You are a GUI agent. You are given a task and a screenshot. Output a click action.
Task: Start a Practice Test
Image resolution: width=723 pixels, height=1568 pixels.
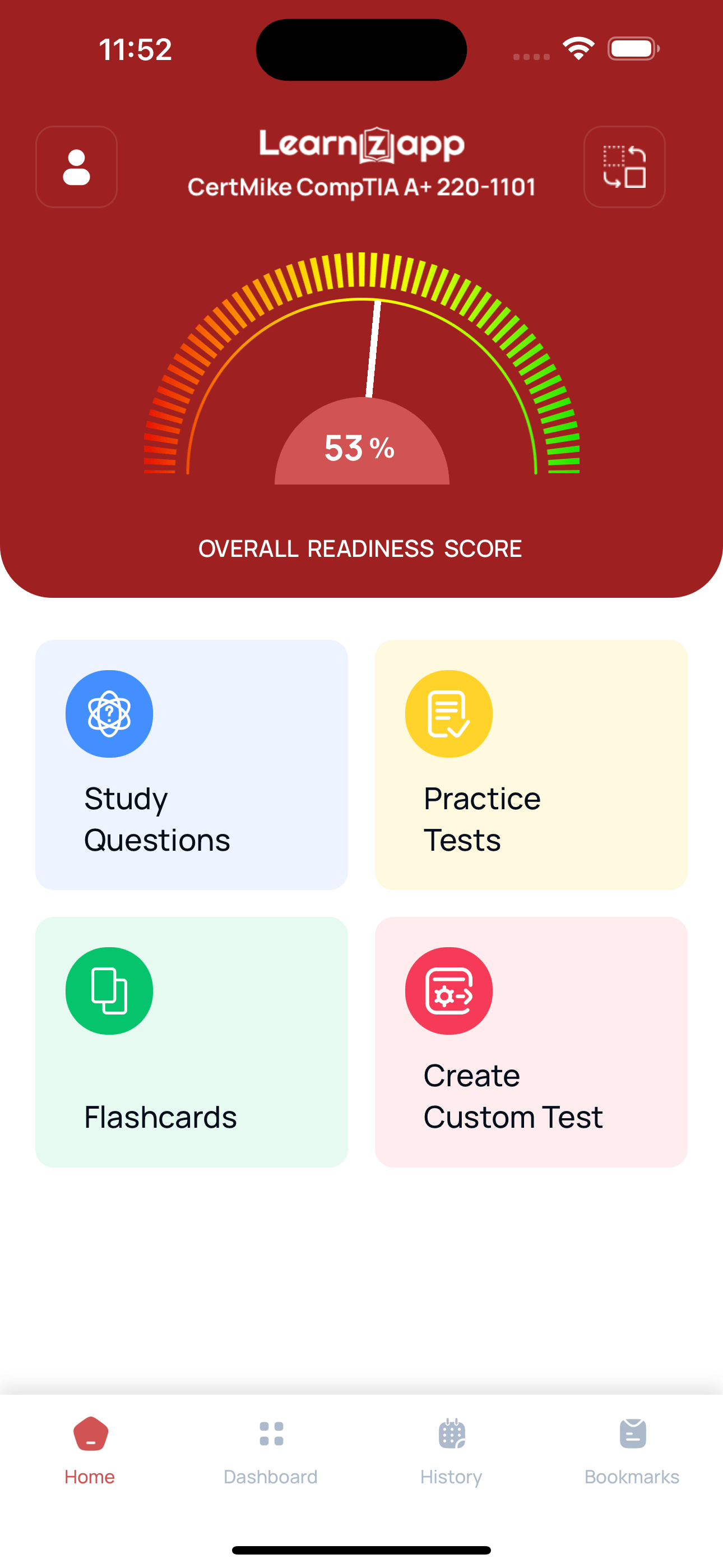tap(531, 768)
